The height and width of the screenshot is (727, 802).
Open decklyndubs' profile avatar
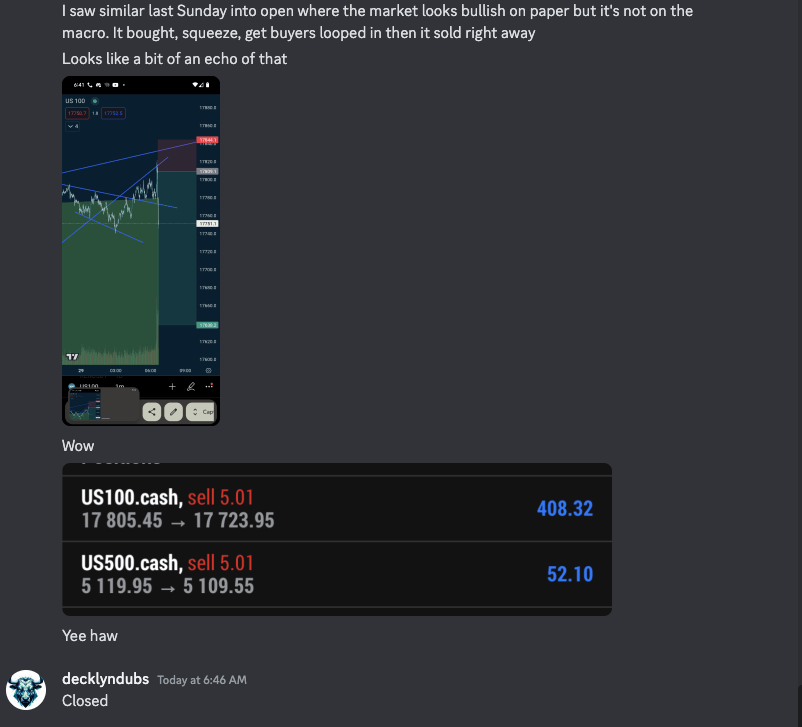click(x=26, y=690)
